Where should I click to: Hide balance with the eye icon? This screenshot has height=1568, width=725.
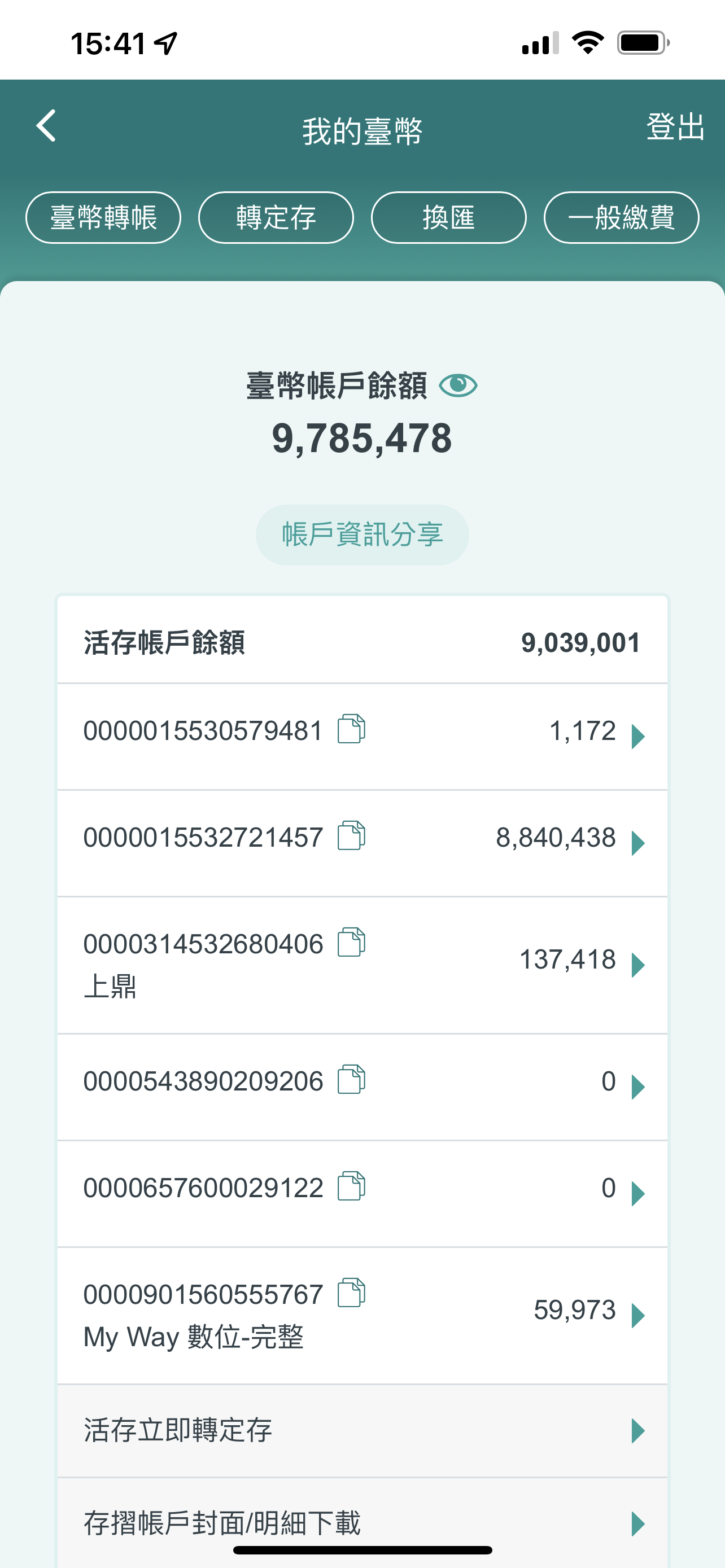pyautogui.click(x=458, y=386)
